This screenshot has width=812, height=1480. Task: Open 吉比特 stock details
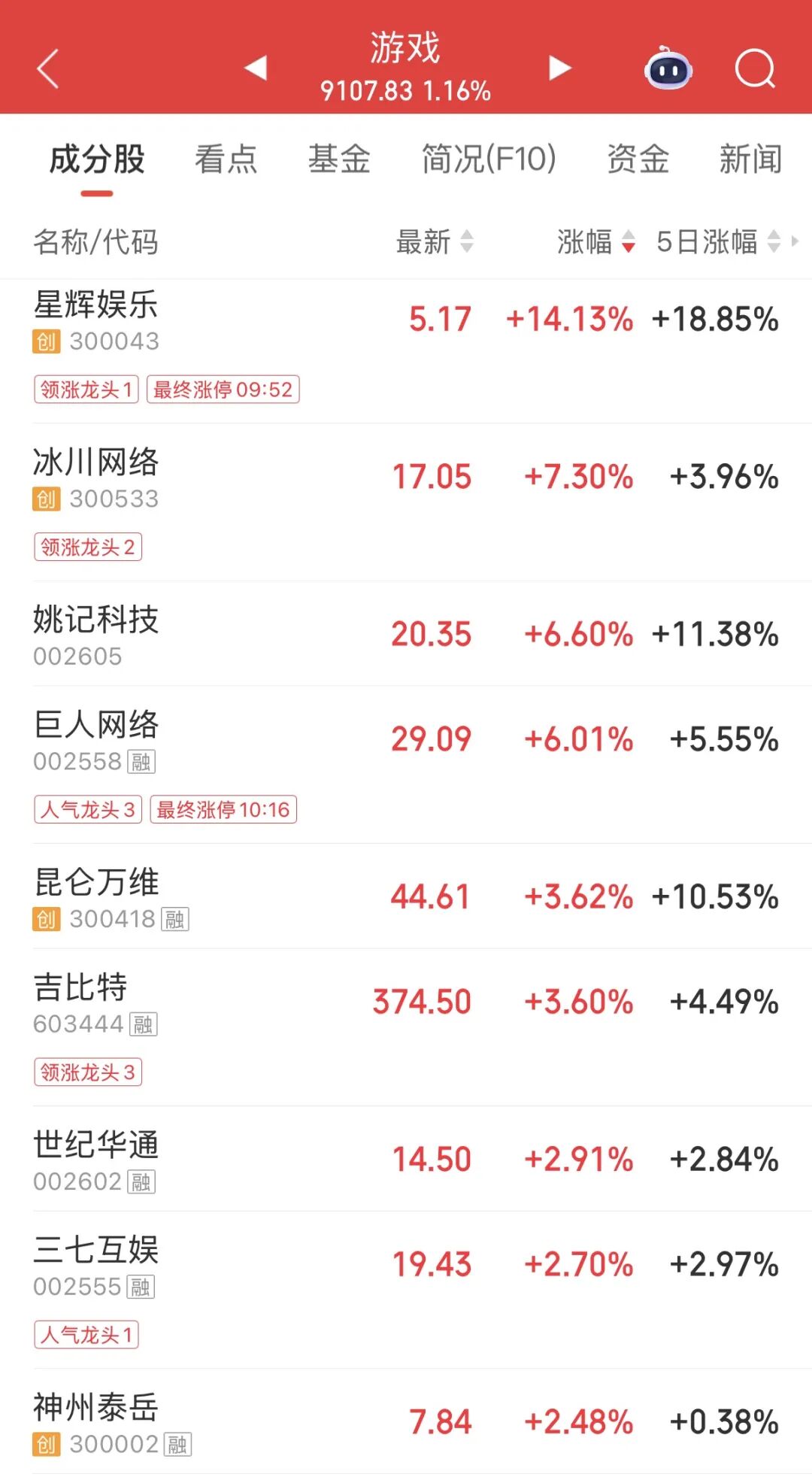tap(406, 1027)
